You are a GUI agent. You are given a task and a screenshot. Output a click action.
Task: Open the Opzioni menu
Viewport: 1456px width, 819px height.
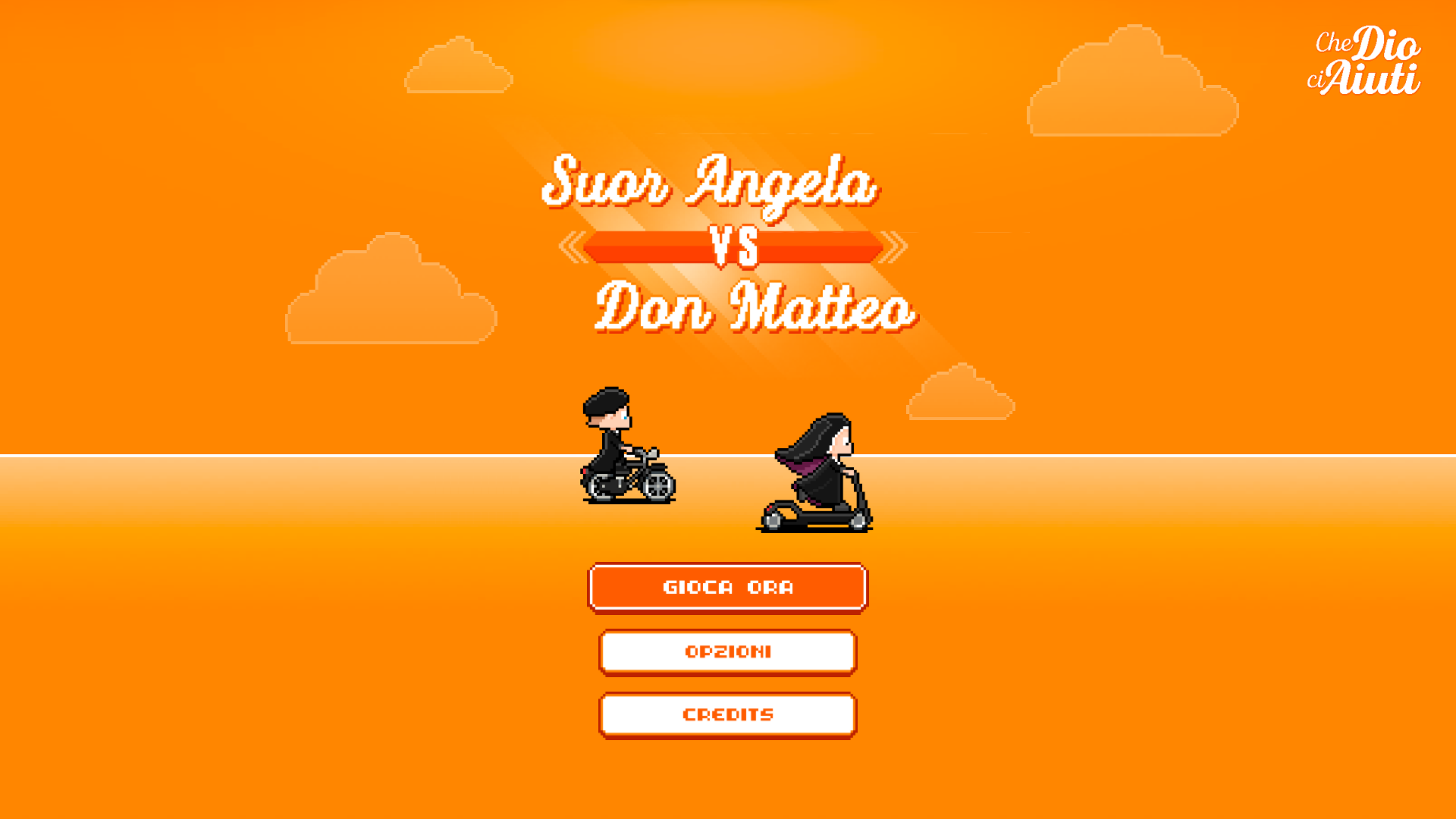[727, 651]
